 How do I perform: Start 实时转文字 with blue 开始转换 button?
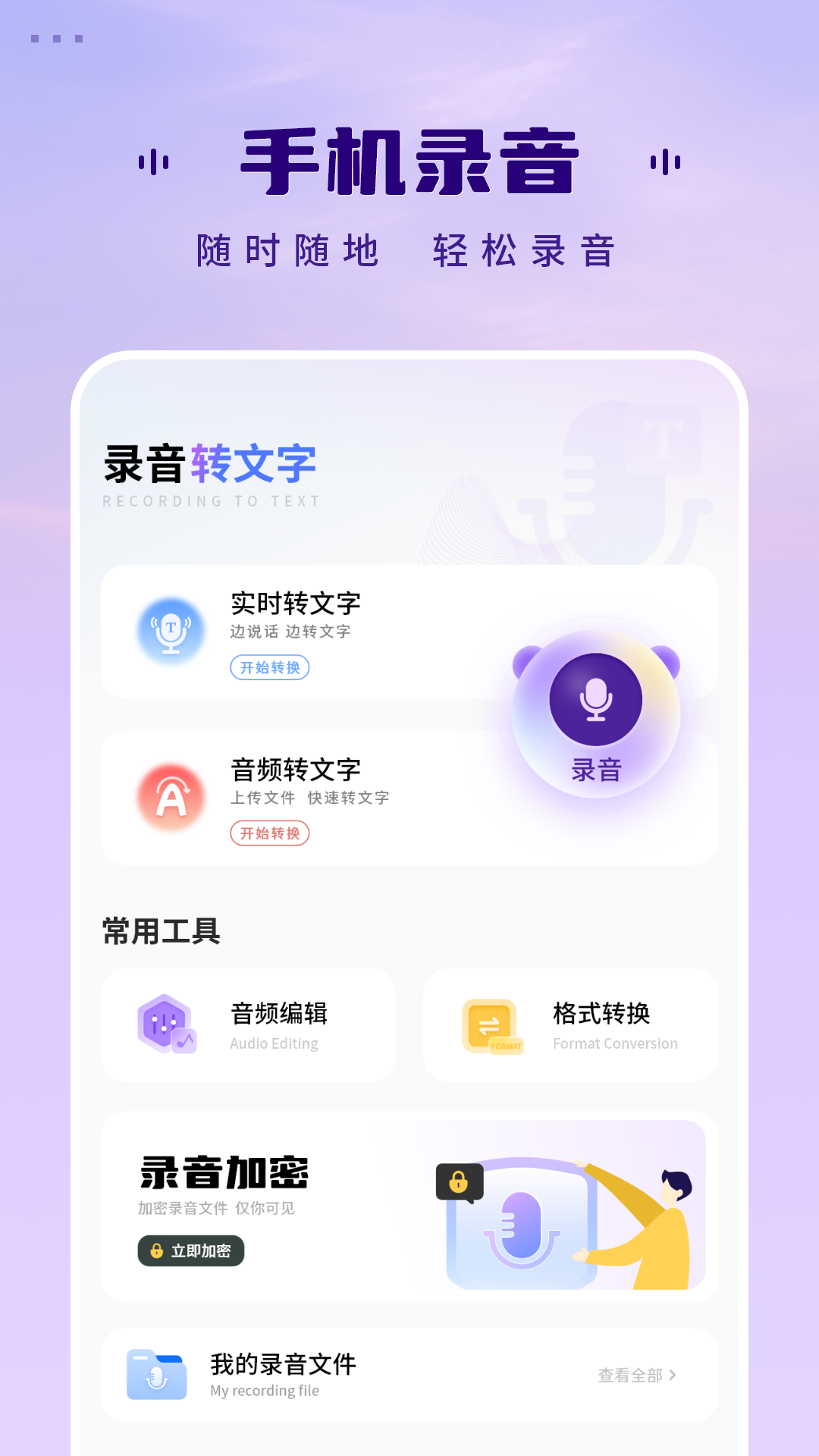[270, 667]
